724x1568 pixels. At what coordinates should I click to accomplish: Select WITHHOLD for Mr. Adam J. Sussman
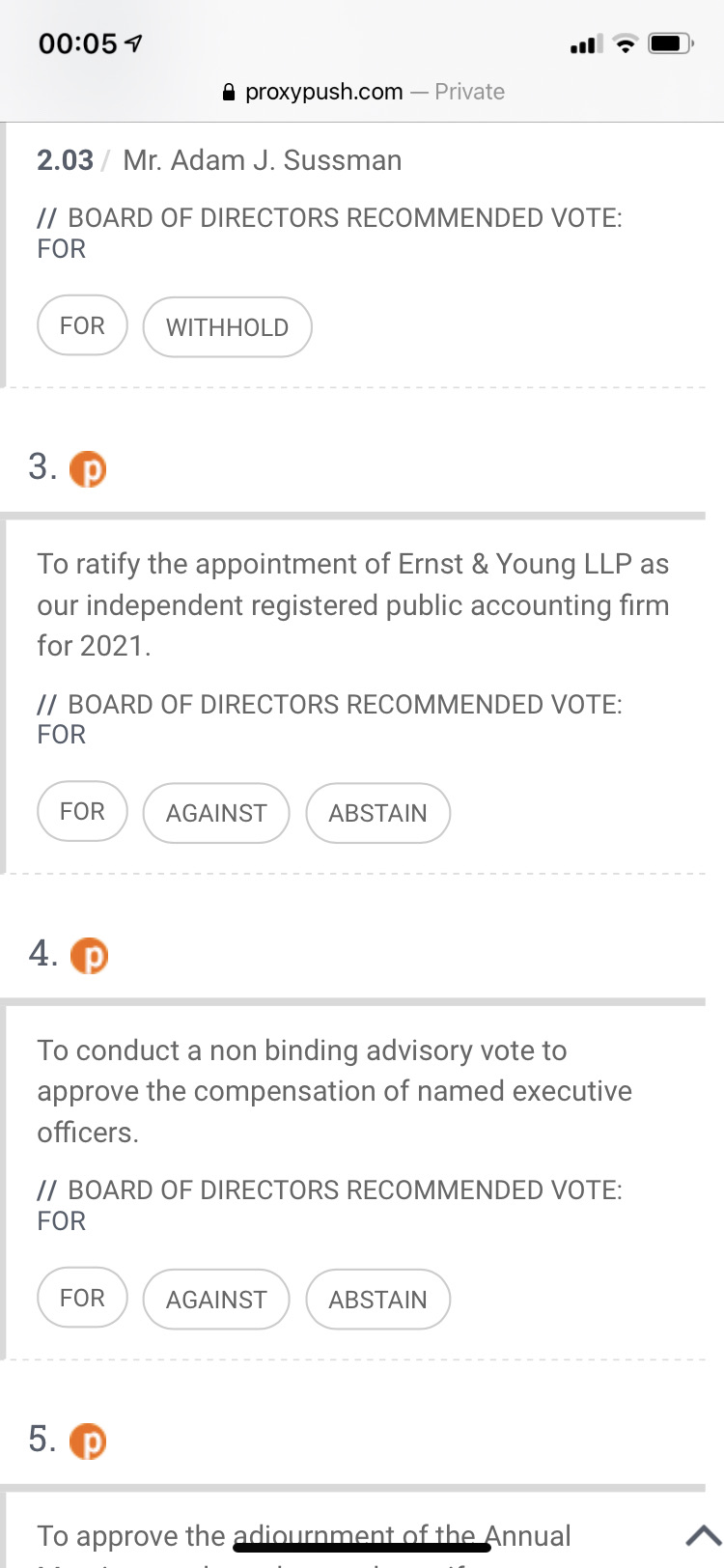pyautogui.click(x=227, y=327)
